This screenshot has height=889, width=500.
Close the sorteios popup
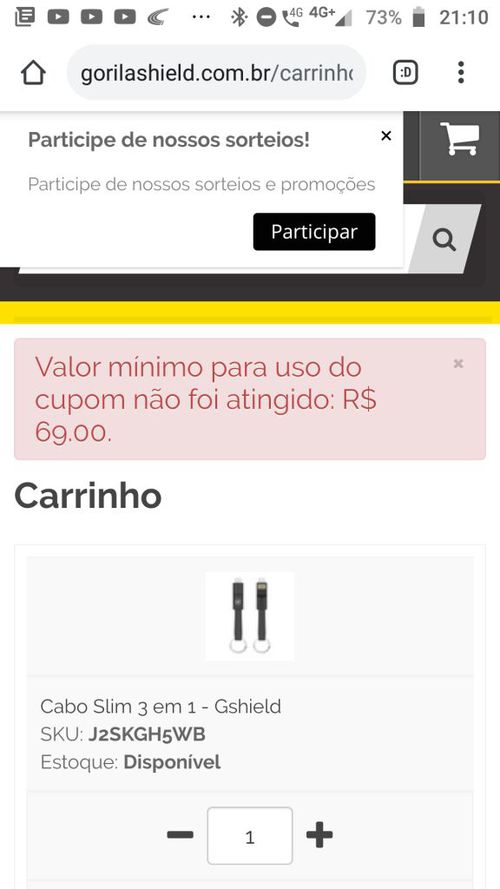[x=386, y=136]
